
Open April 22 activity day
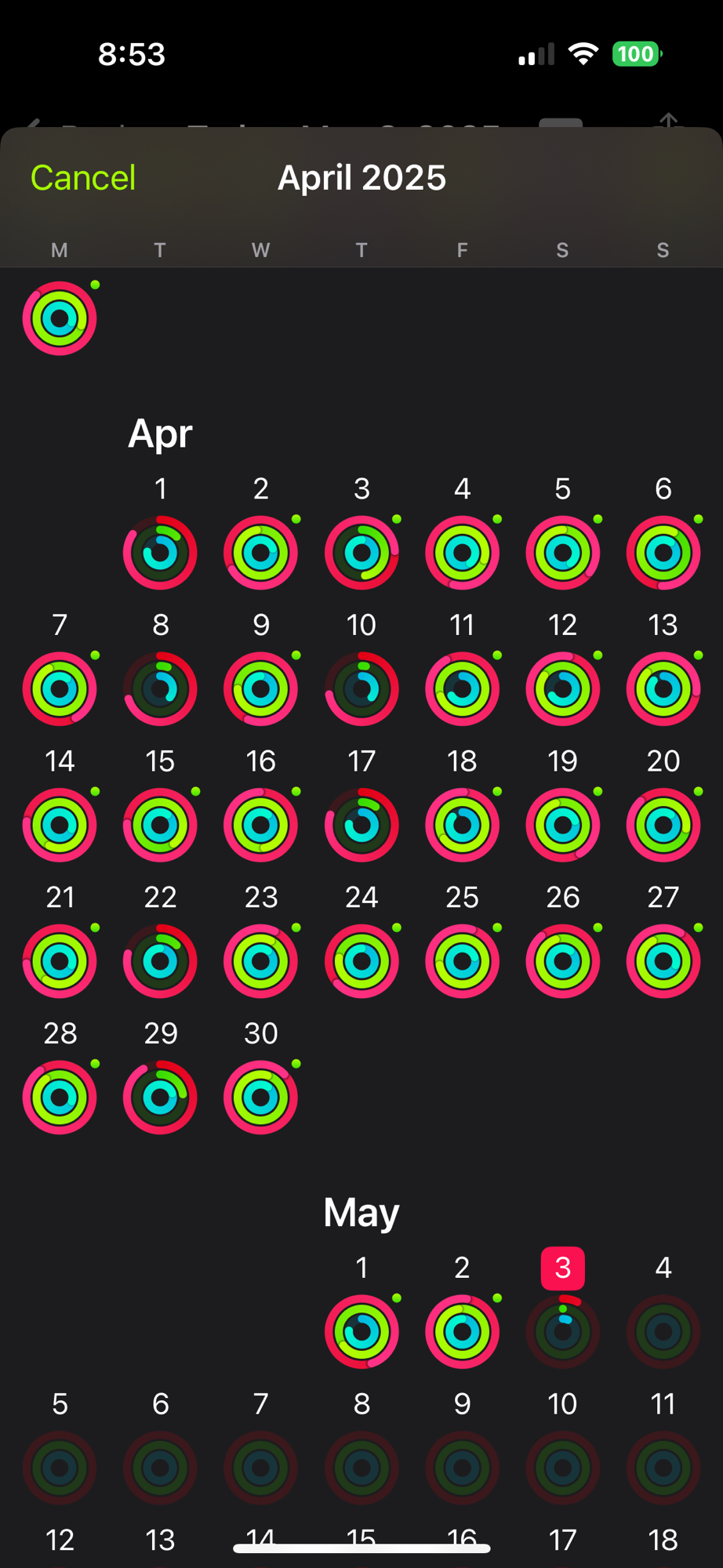[x=160, y=961]
